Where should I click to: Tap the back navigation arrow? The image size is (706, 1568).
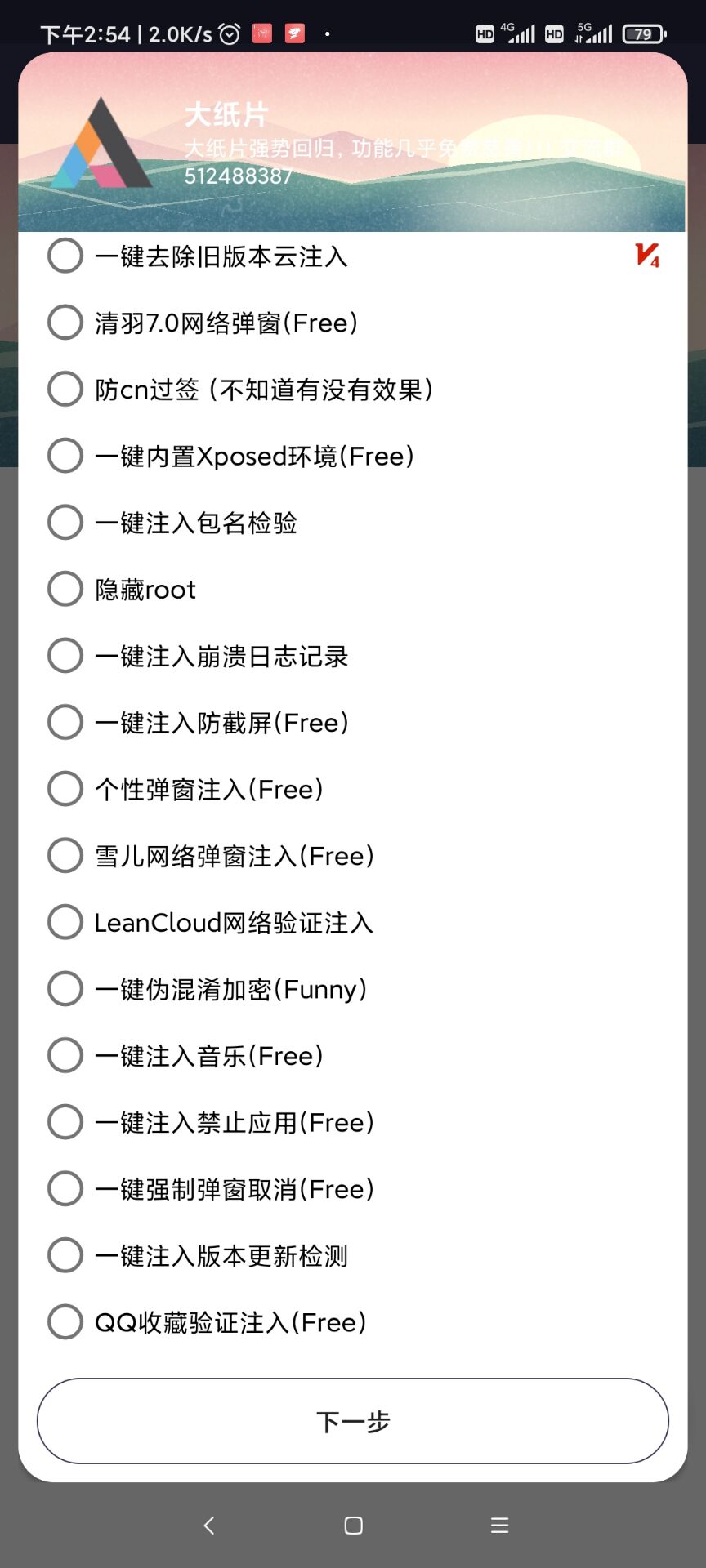click(209, 1525)
